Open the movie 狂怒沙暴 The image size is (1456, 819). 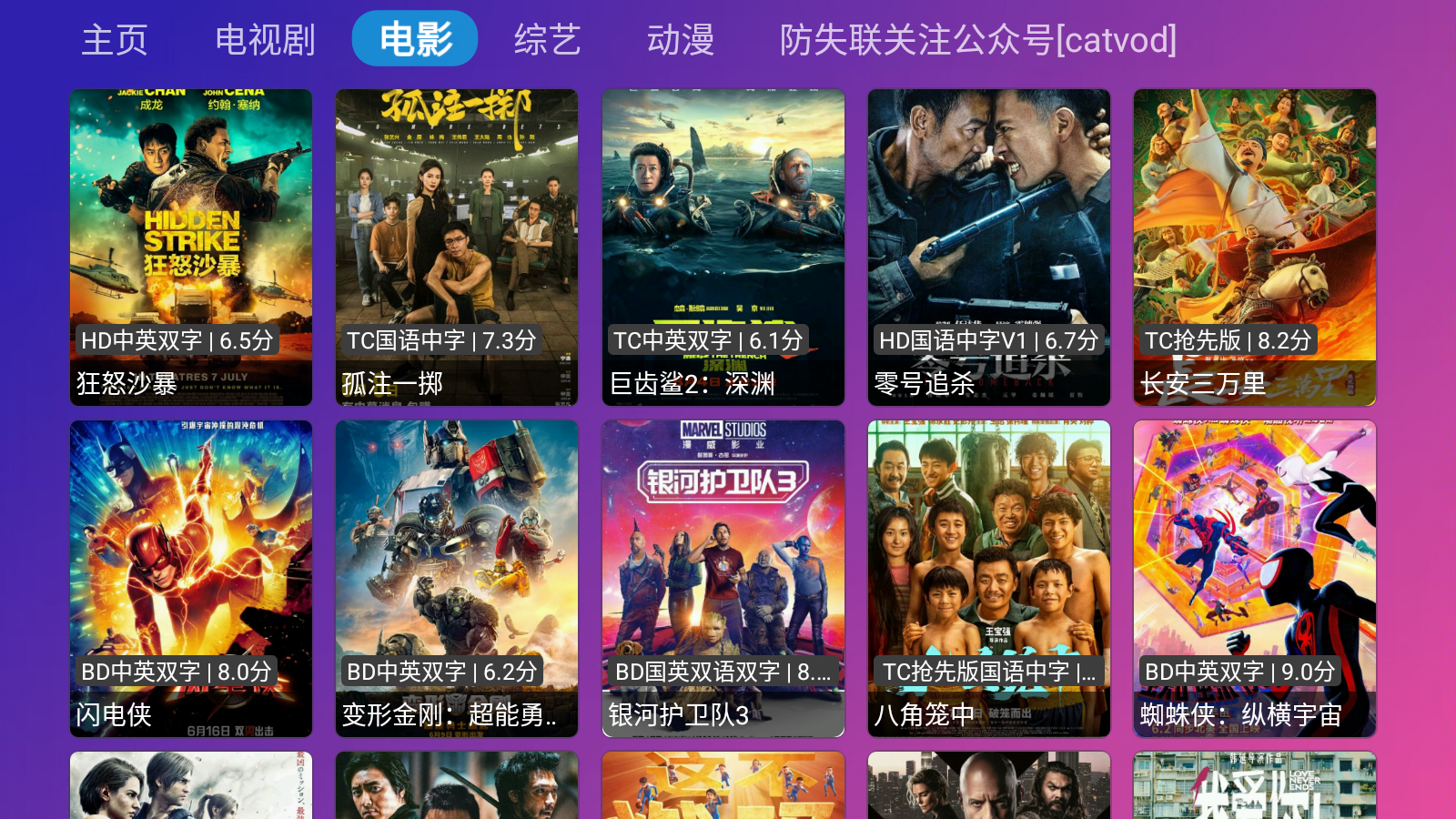point(191,247)
